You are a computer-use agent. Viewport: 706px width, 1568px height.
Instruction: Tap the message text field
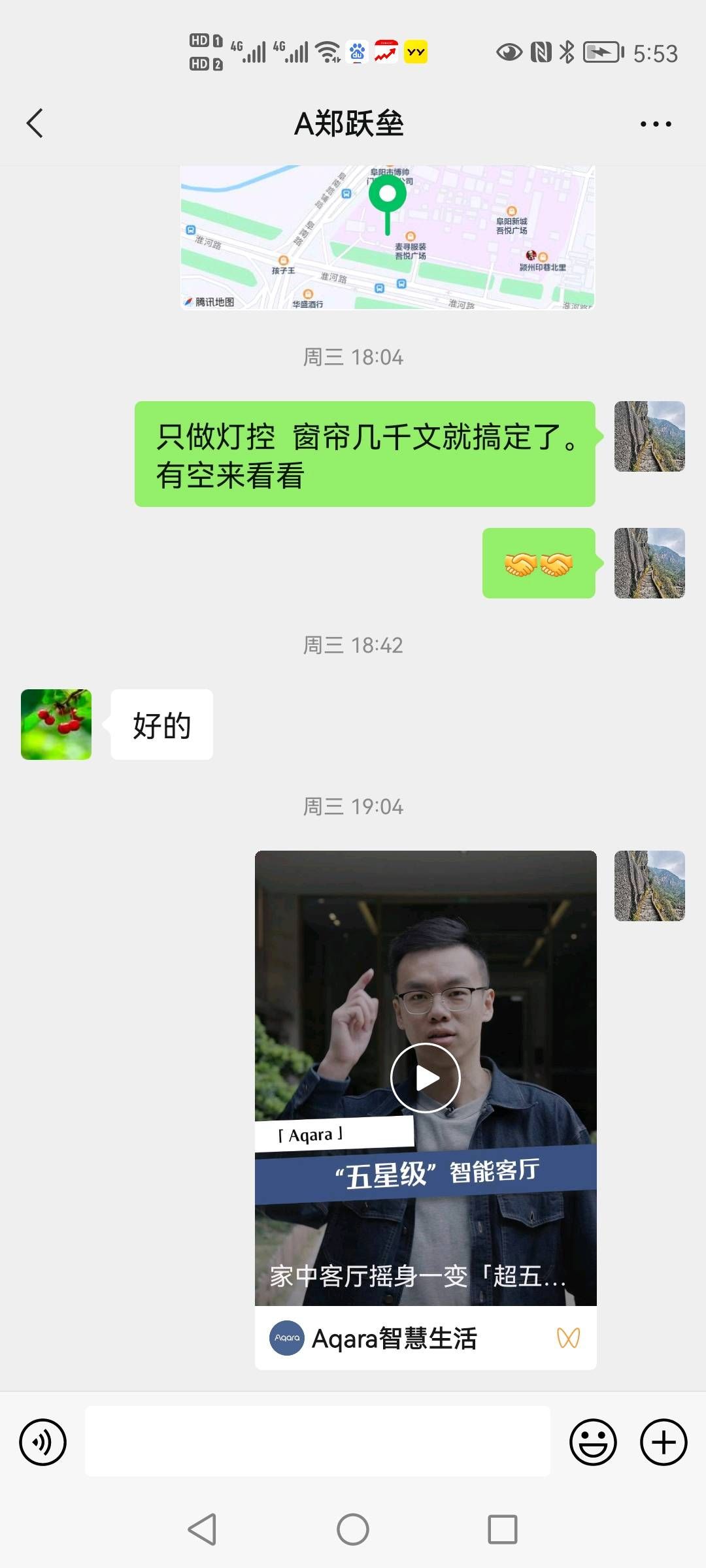(x=318, y=1441)
